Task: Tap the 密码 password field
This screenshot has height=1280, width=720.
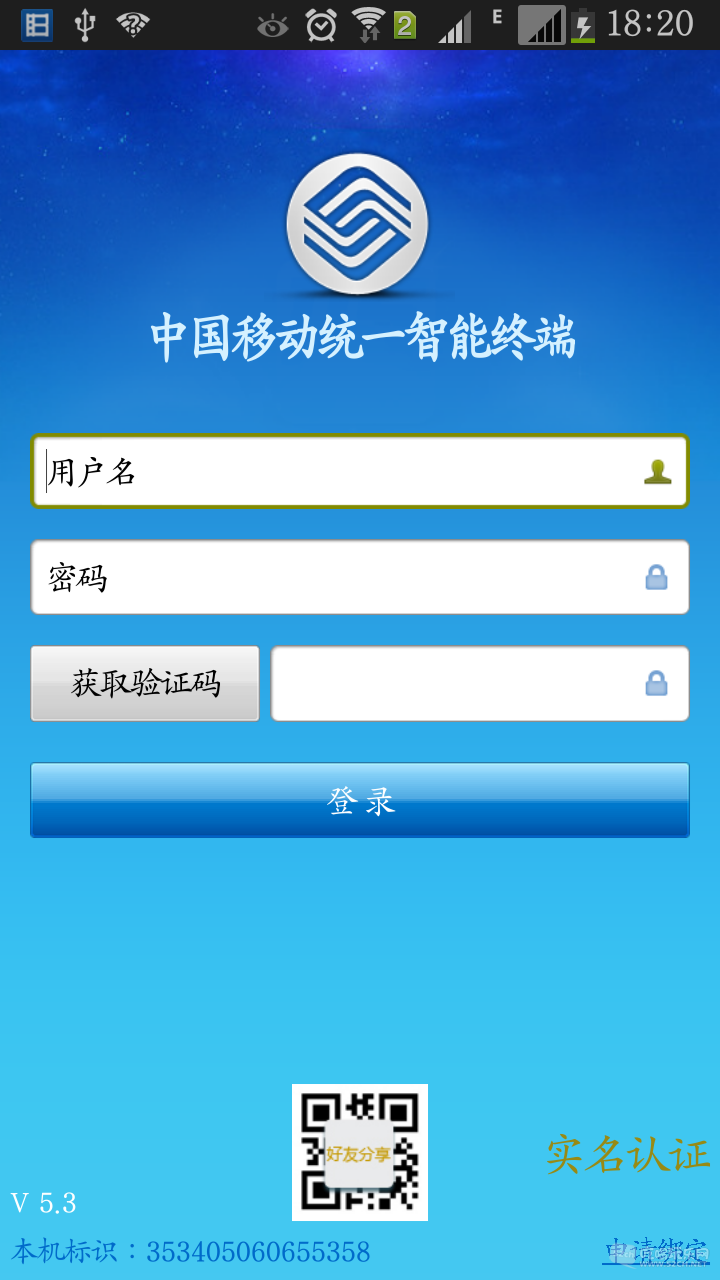Action: pos(340,578)
